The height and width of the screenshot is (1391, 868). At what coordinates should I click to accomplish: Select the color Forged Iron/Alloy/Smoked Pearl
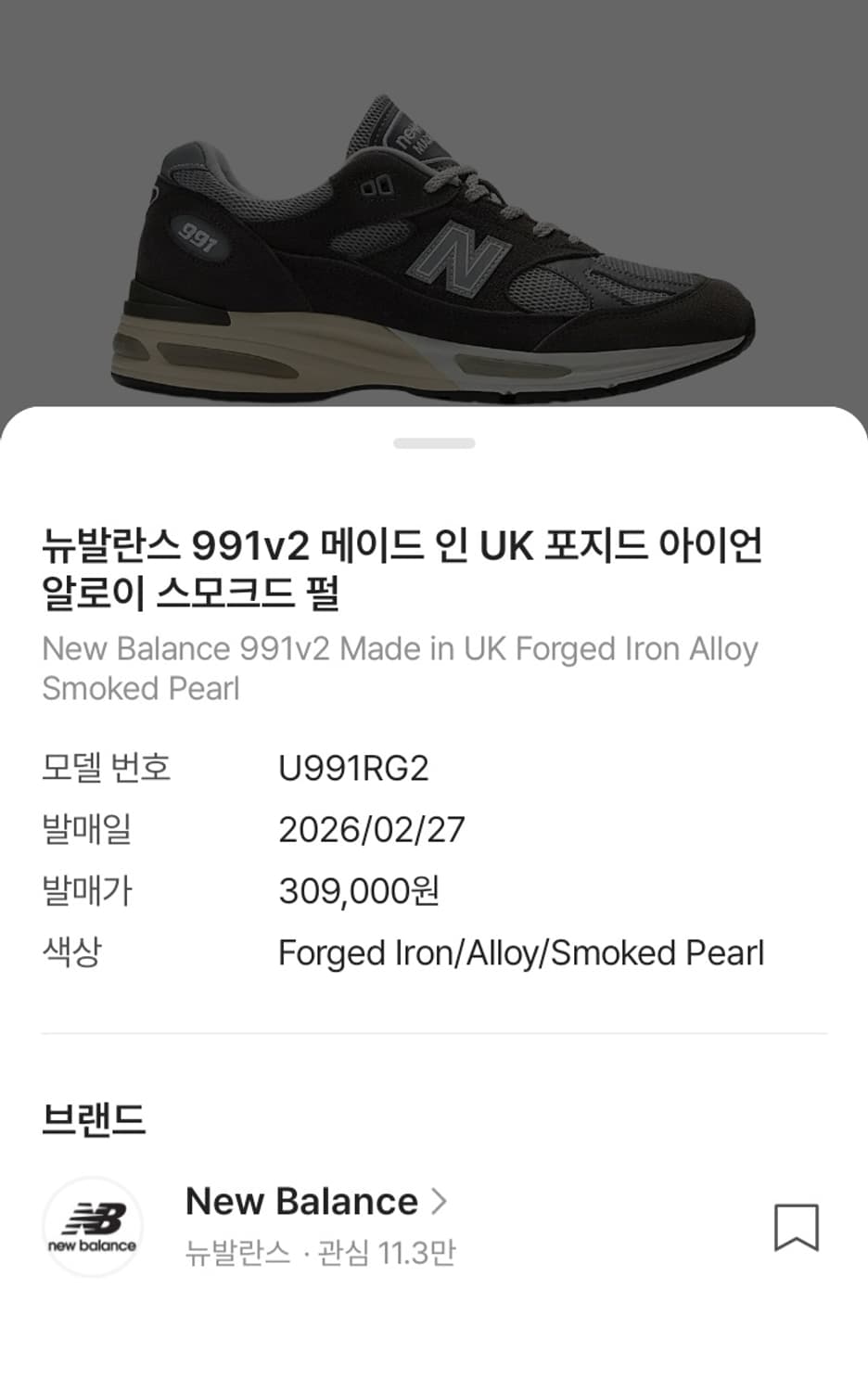pyautogui.click(x=520, y=953)
